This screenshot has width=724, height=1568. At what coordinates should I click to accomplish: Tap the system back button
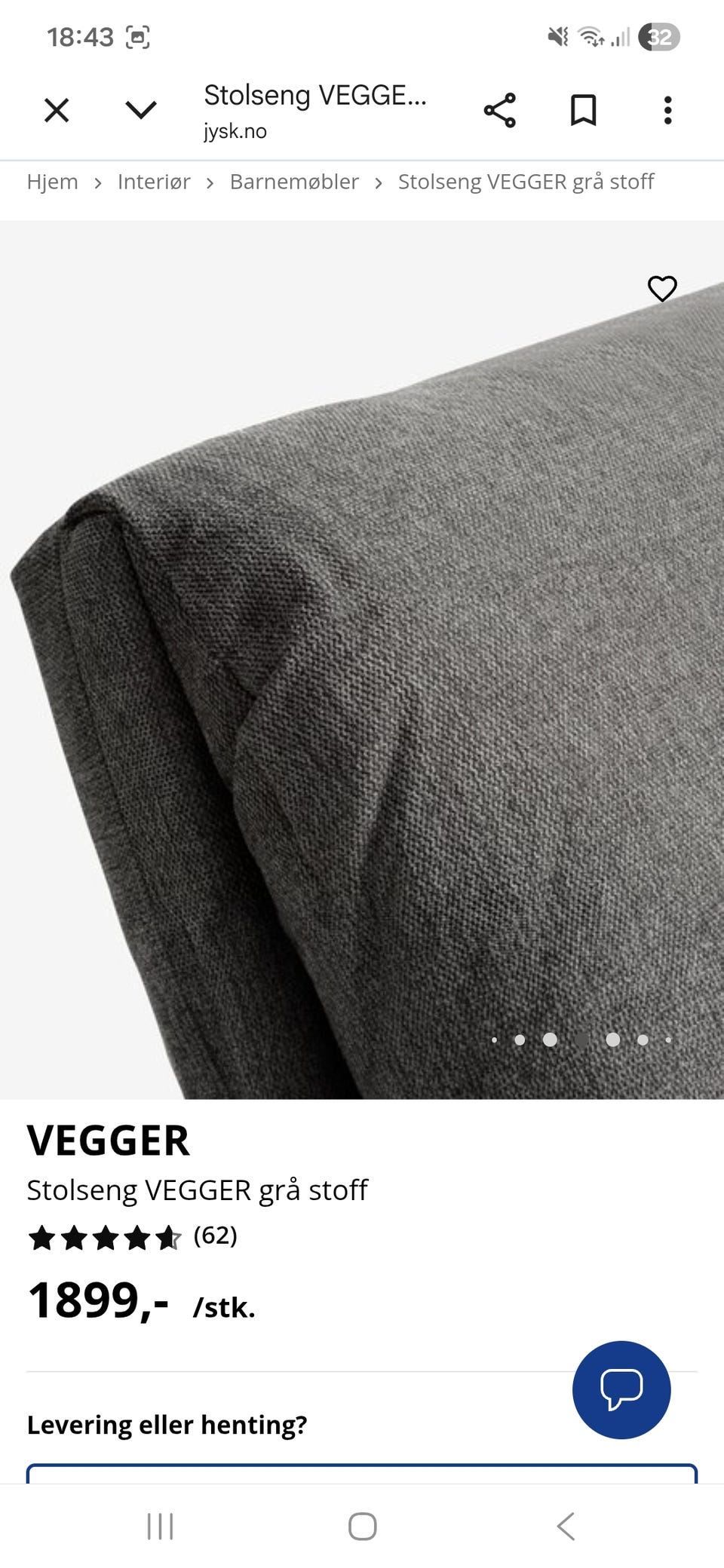pos(566,1526)
